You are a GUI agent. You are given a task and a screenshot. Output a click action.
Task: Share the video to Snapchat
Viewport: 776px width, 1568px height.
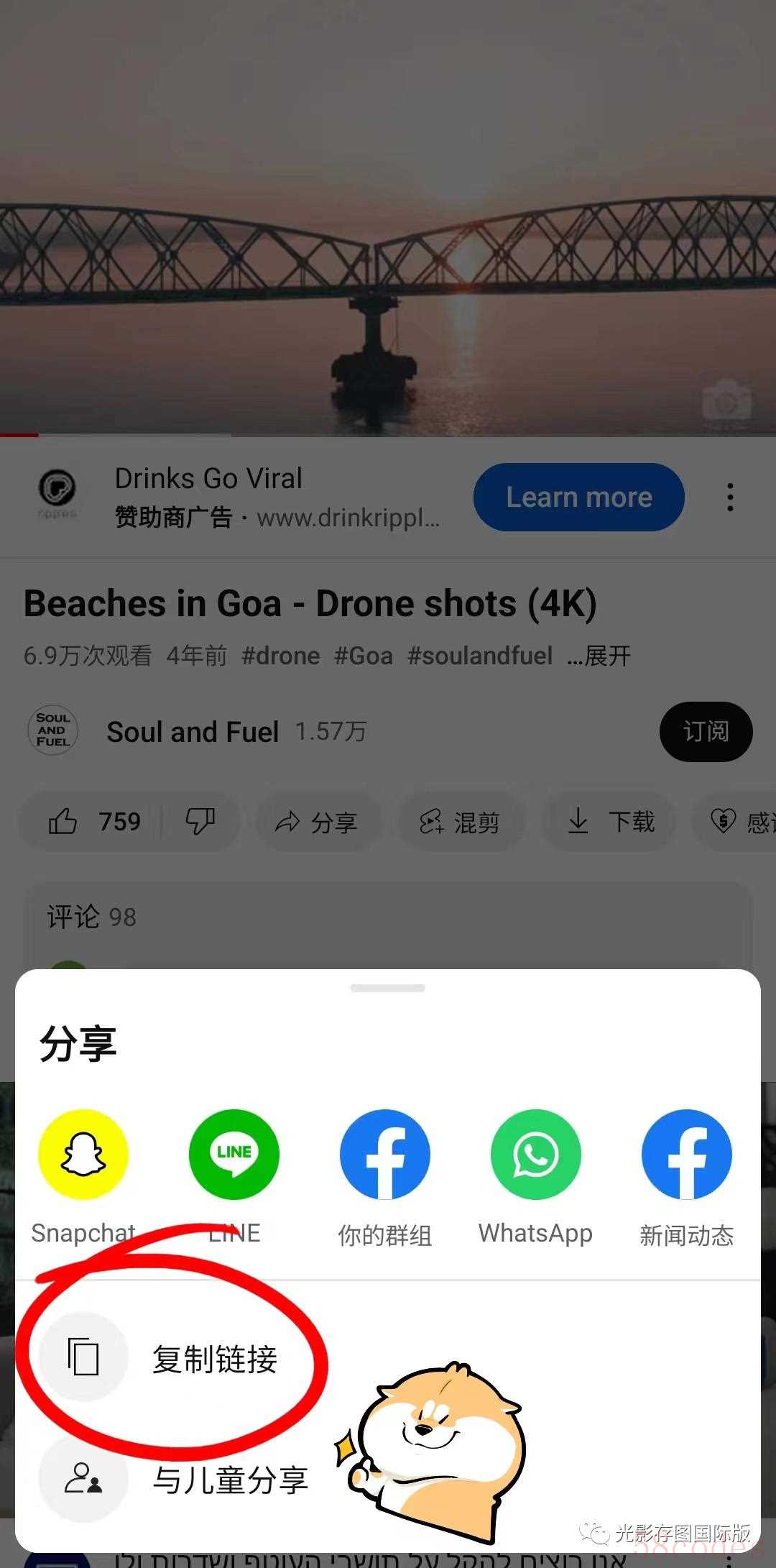83,1155
